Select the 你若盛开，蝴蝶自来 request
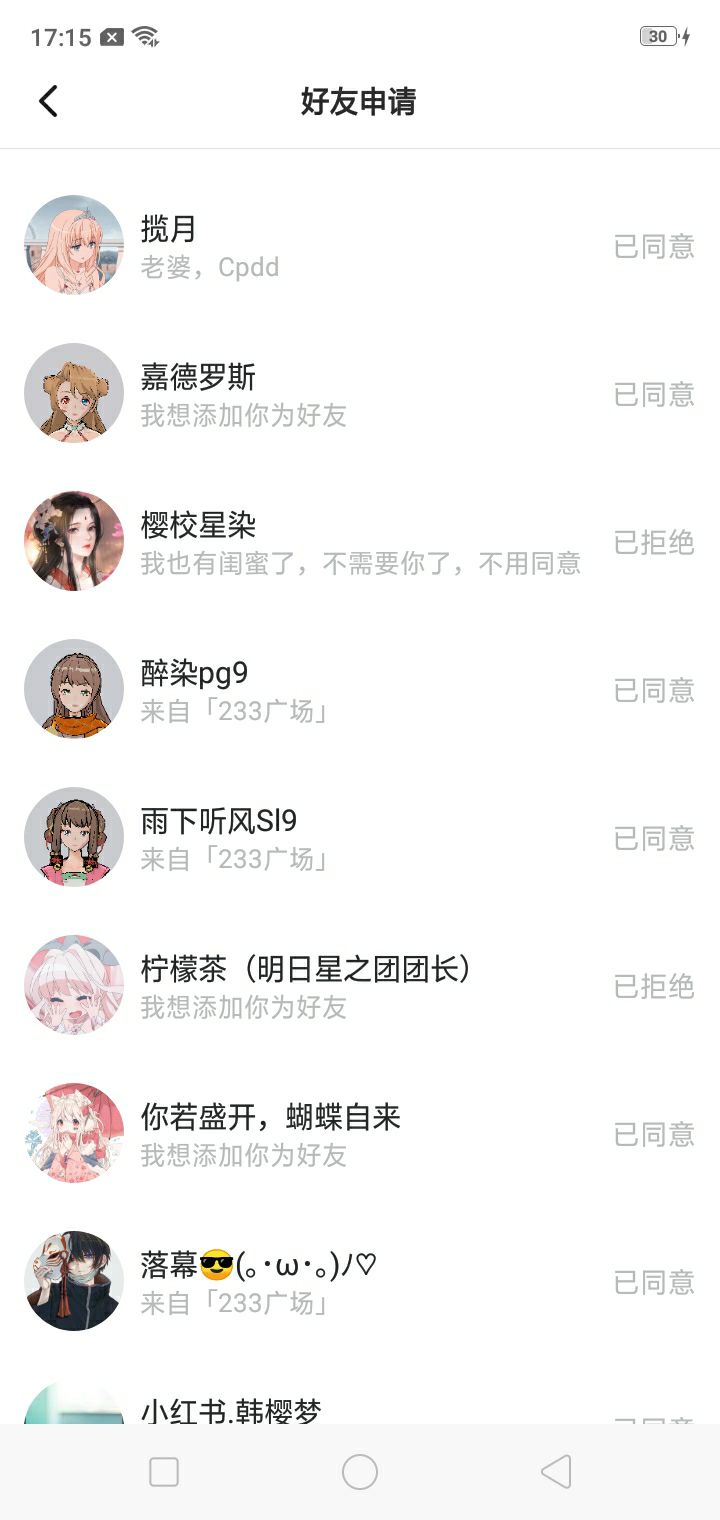The height and width of the screenshot is (1520, 720). [x=360, y=1134]
